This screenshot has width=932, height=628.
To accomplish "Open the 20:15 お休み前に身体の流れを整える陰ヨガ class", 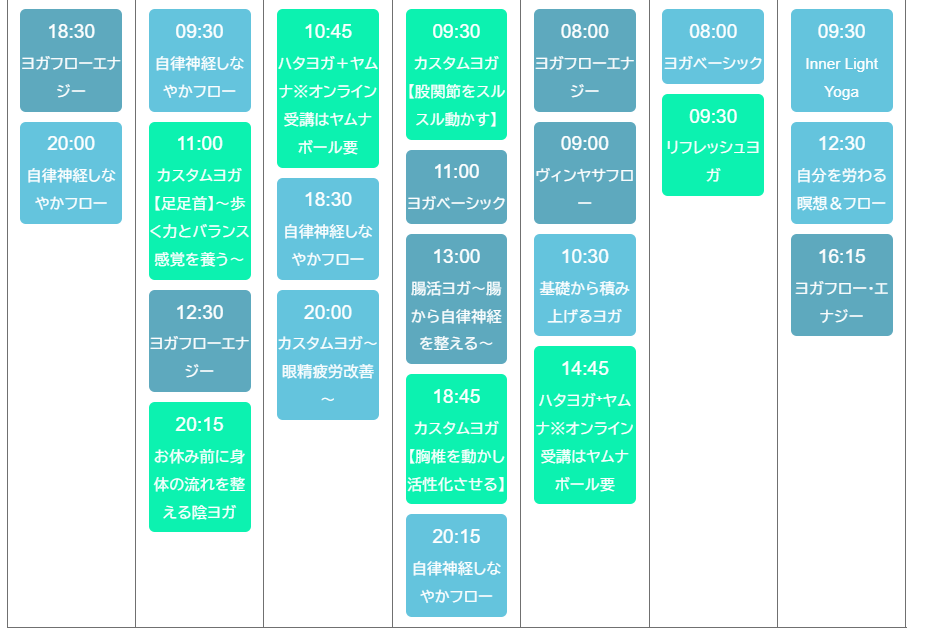I will coord(199,467).
